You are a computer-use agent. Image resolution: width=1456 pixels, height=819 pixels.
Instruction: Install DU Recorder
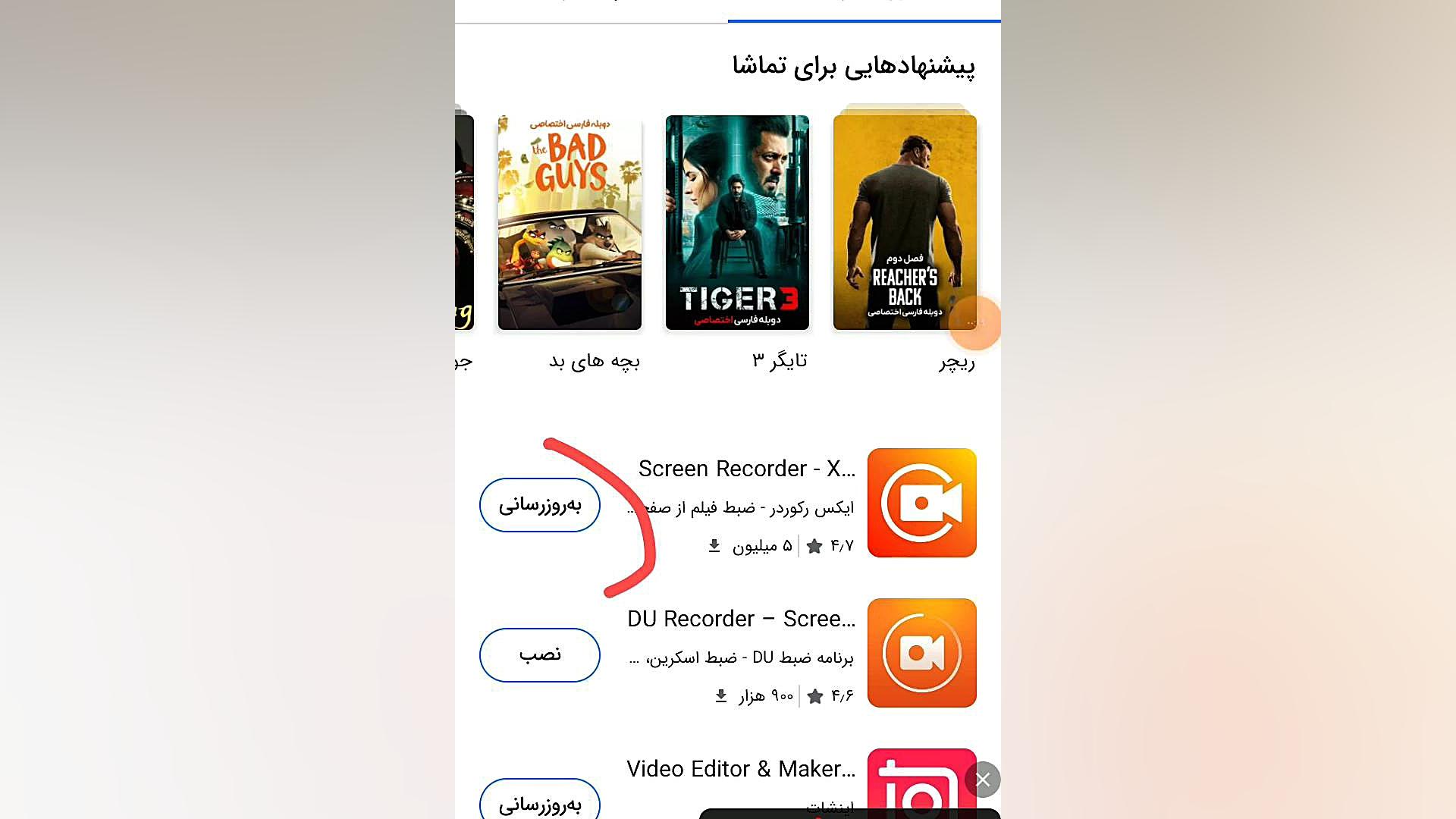click(539, 655)
